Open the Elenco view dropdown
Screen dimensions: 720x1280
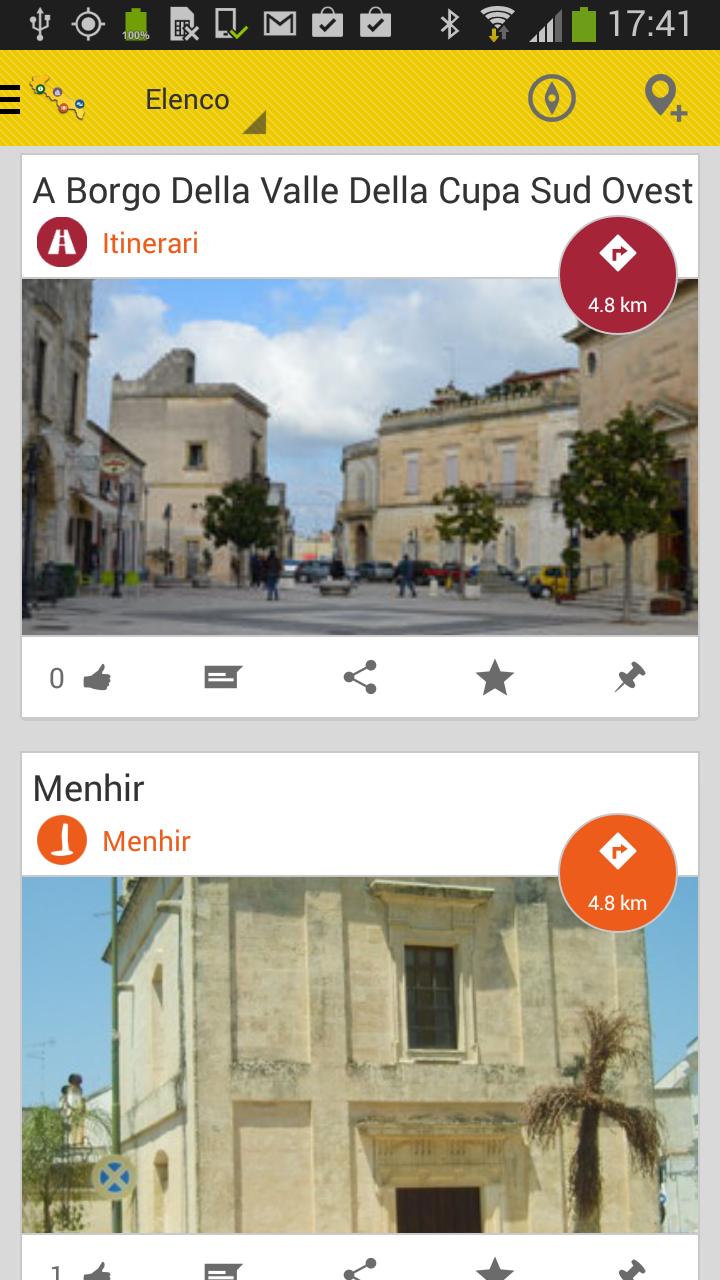(x=257, y=121)
